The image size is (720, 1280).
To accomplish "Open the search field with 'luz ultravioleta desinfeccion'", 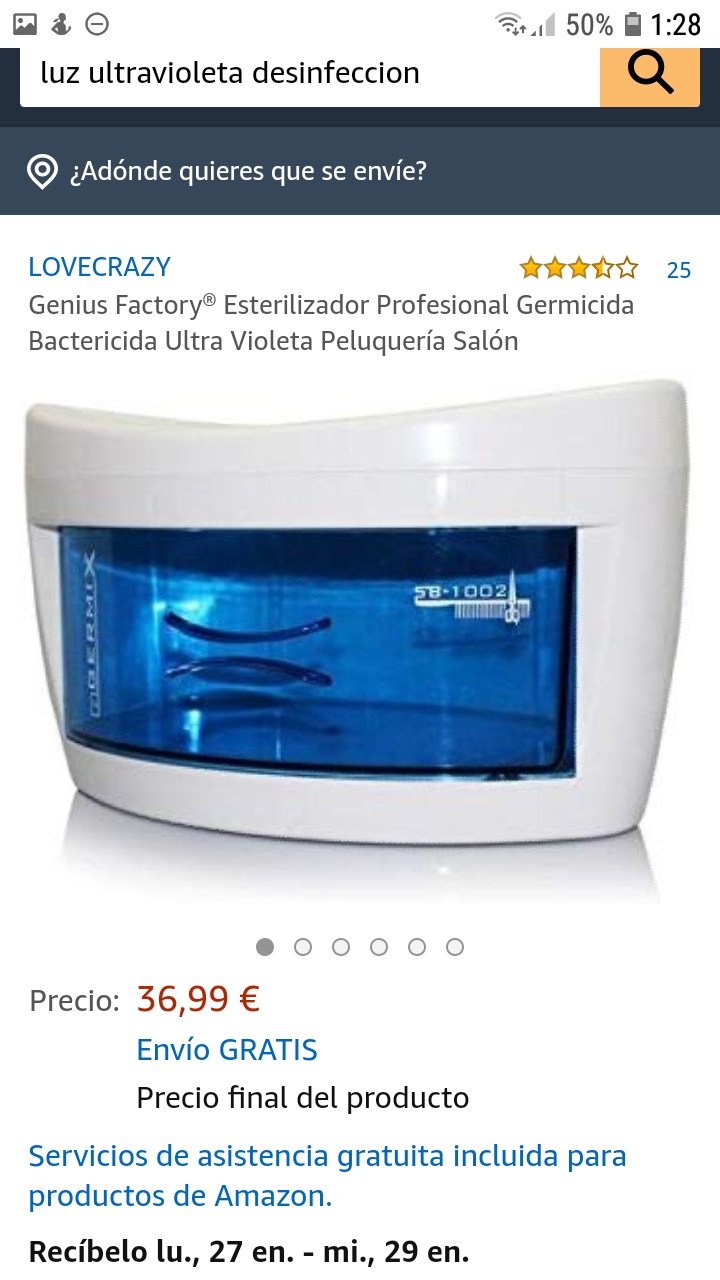I will click(310, 76).
